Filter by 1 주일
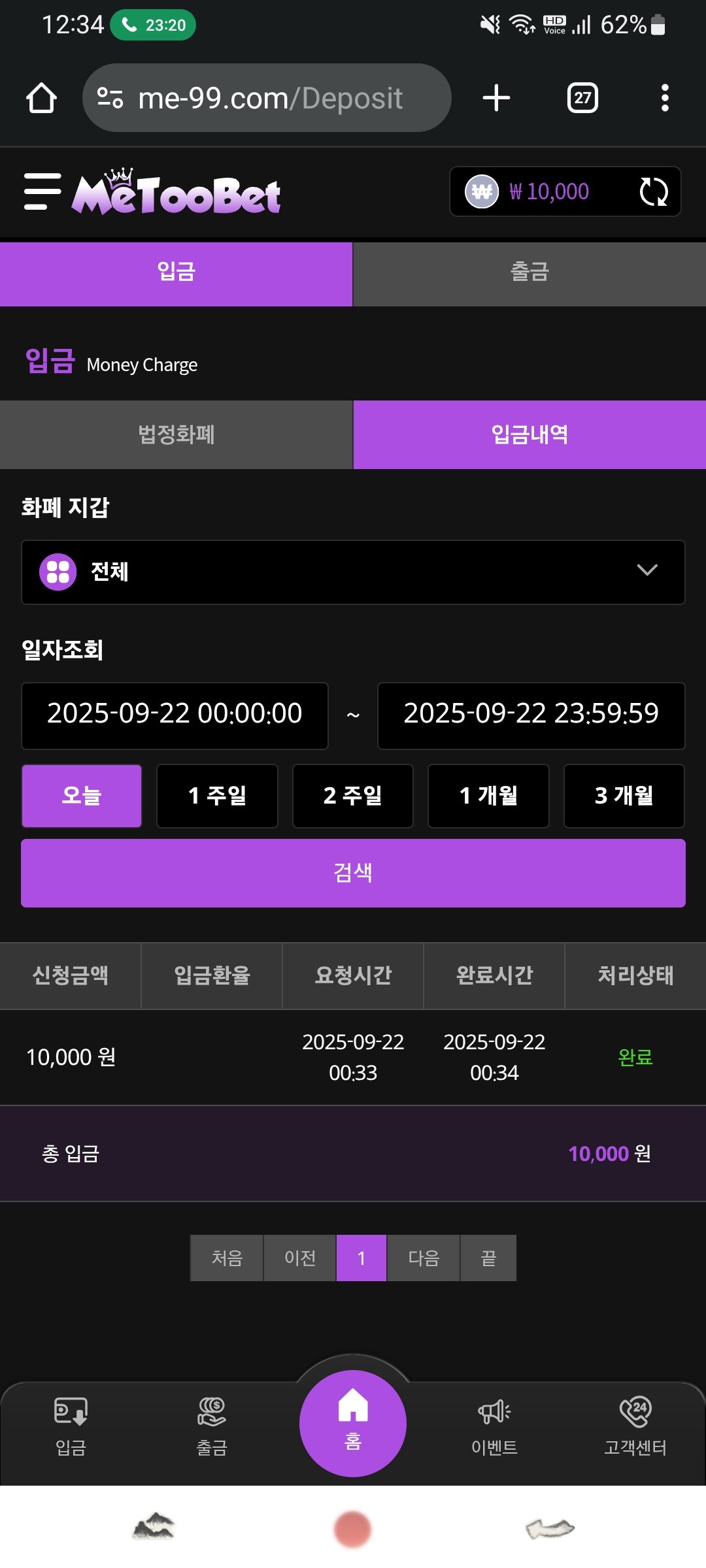The image size is (706, 1568). click(217, 796)
